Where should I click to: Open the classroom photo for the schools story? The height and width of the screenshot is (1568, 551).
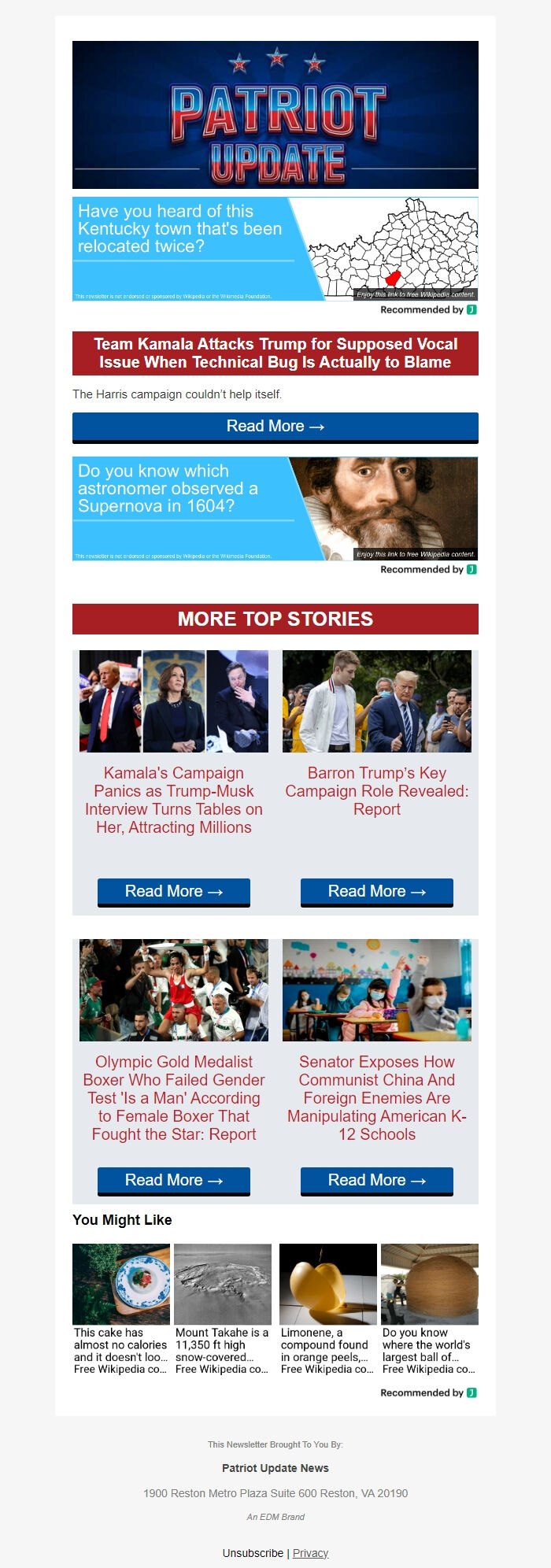click(377, 990)
